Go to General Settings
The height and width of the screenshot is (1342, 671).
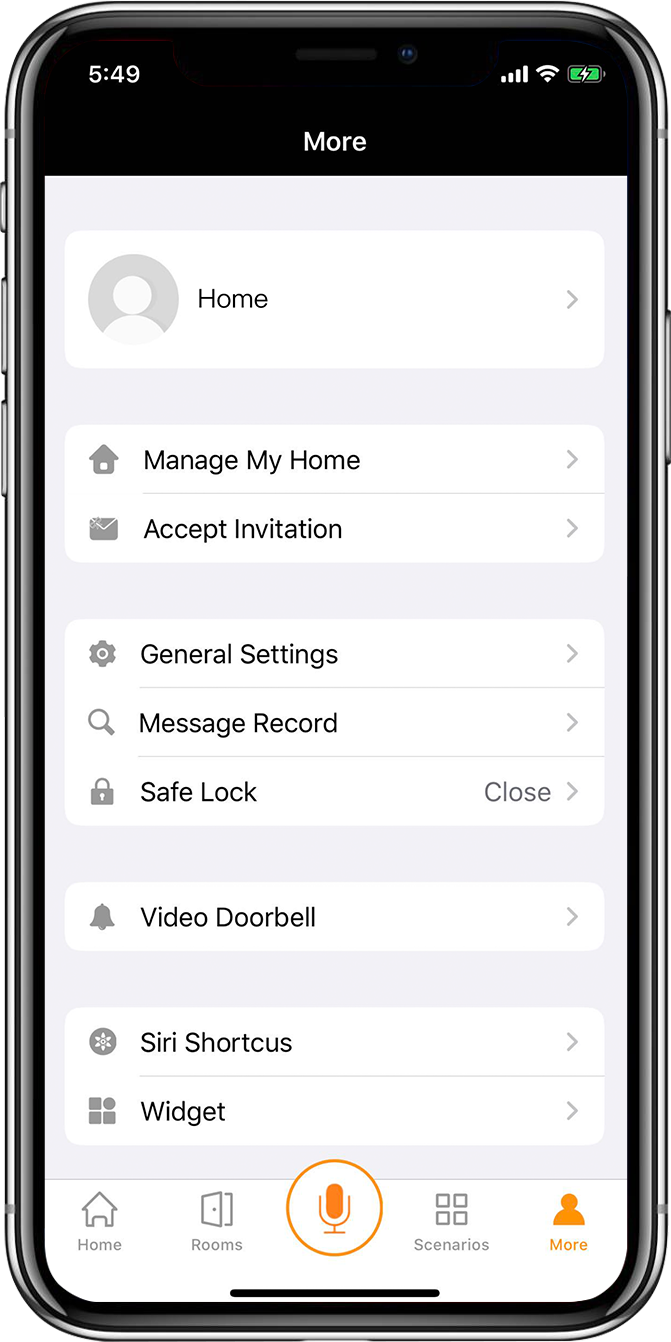pyautogui.click(x=334, y=654)
